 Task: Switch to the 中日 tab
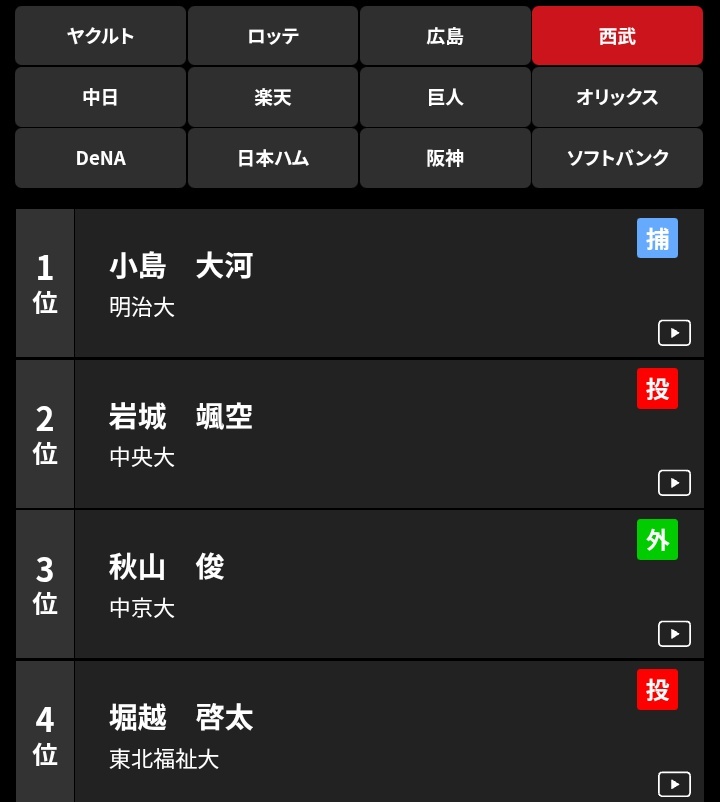(x=100, y=97)
